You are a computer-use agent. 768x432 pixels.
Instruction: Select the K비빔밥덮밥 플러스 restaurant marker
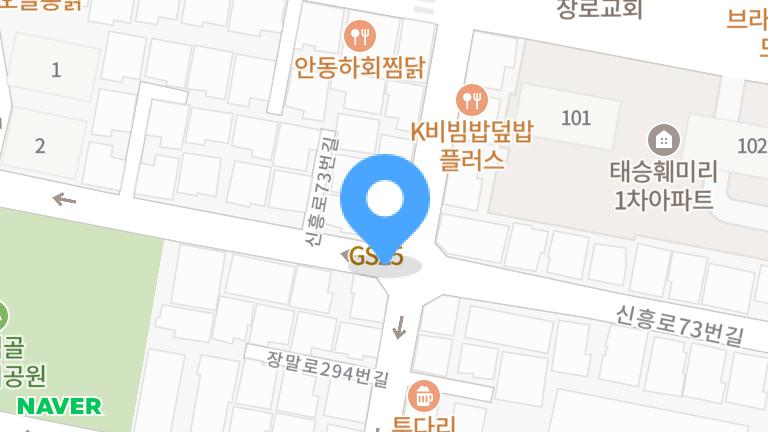[471, 98]
